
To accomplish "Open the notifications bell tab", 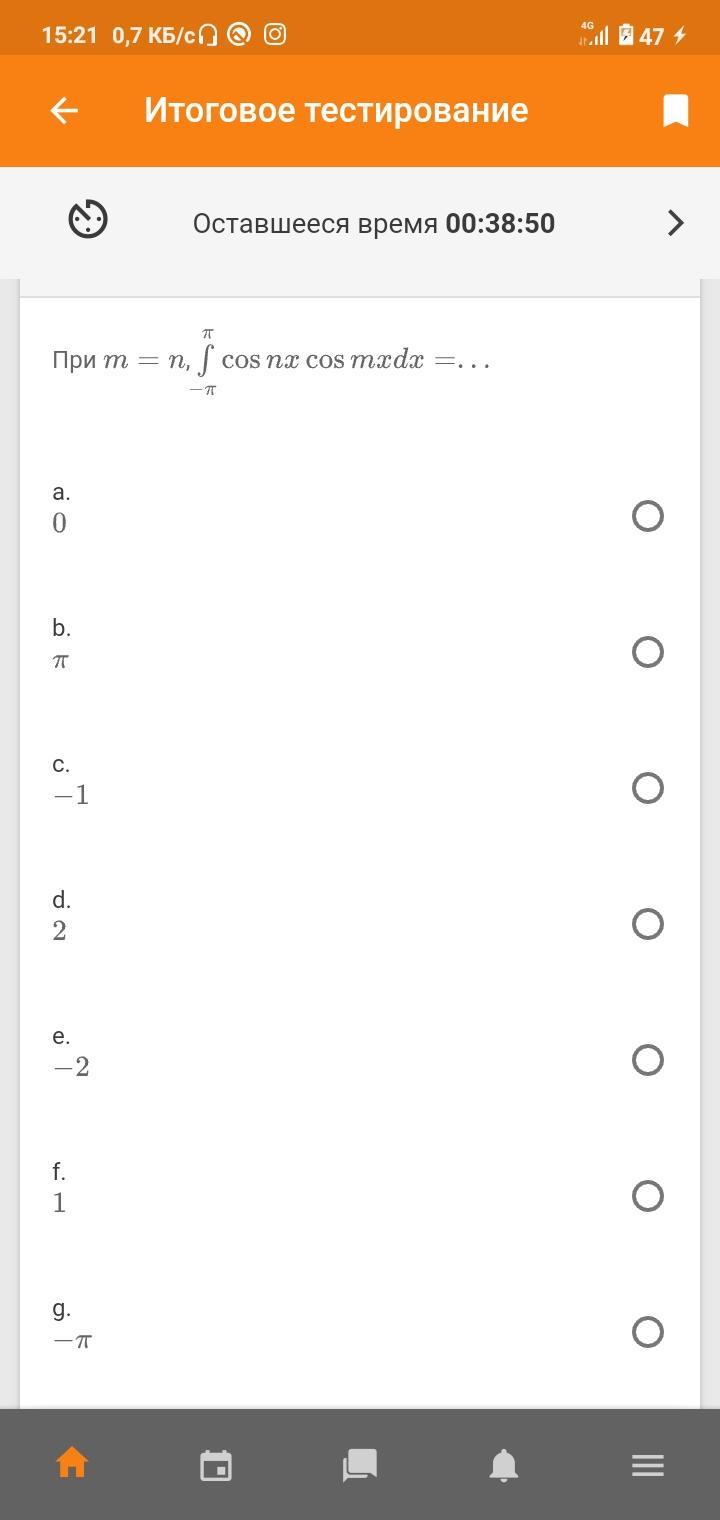I will tap(504, 1465).
